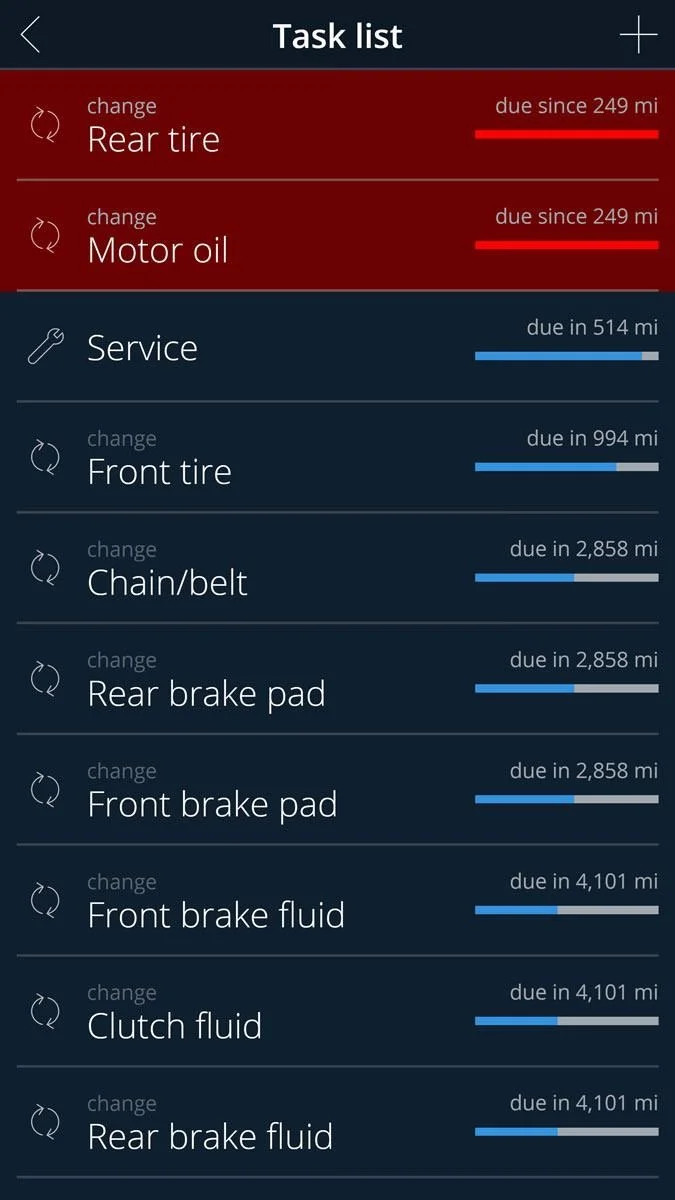
Task: Open the Chain/belt change task
Action: click(337, 569)
